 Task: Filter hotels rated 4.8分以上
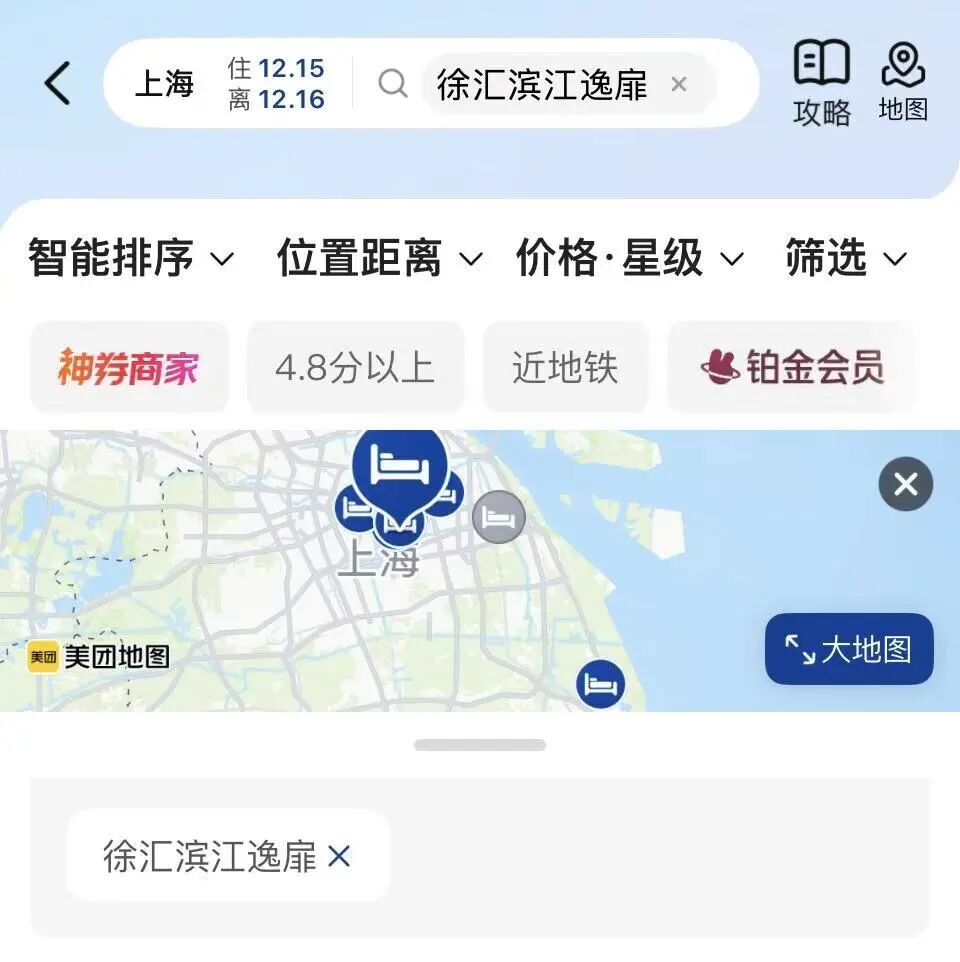355,368
